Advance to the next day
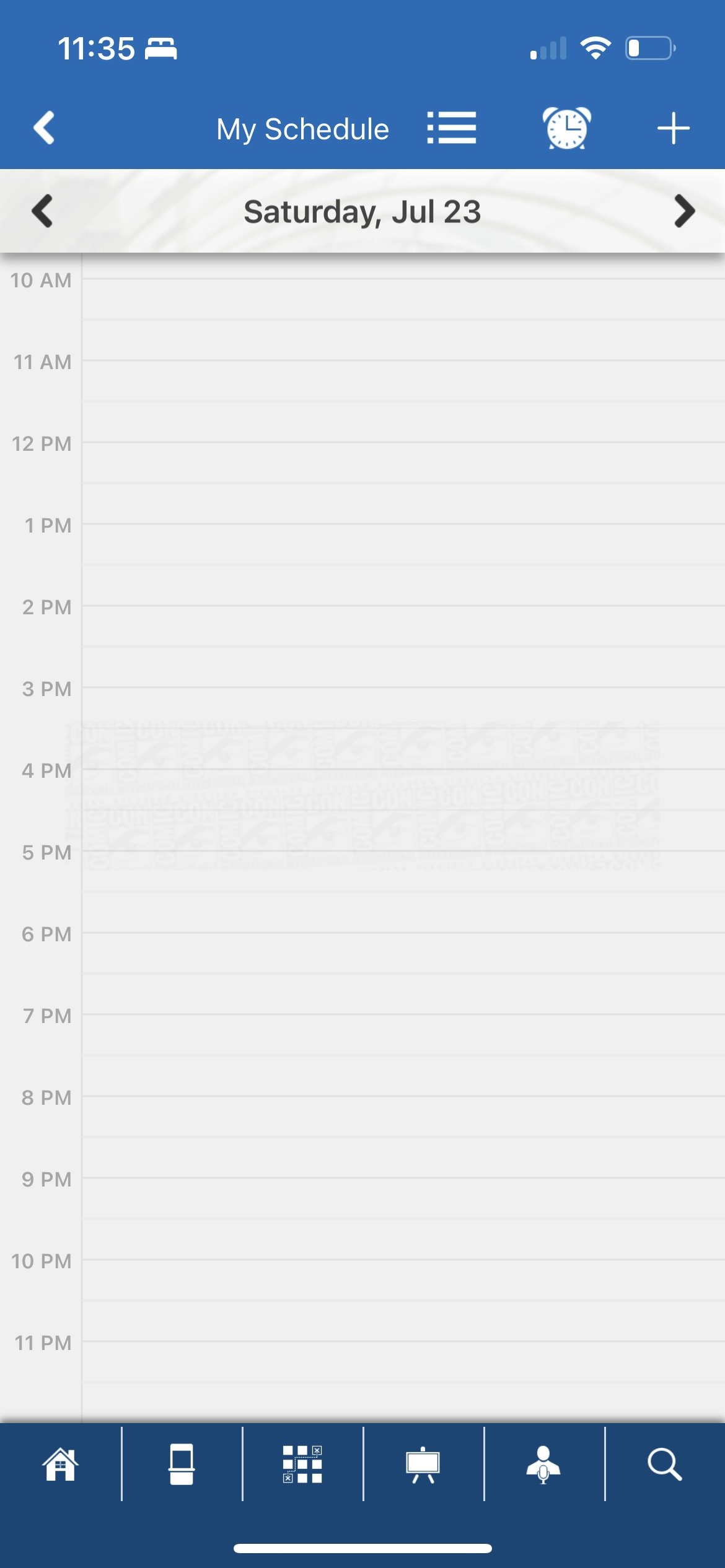Screen dimensions: 725x1568 pyautogui.click(x=684, y=211)
